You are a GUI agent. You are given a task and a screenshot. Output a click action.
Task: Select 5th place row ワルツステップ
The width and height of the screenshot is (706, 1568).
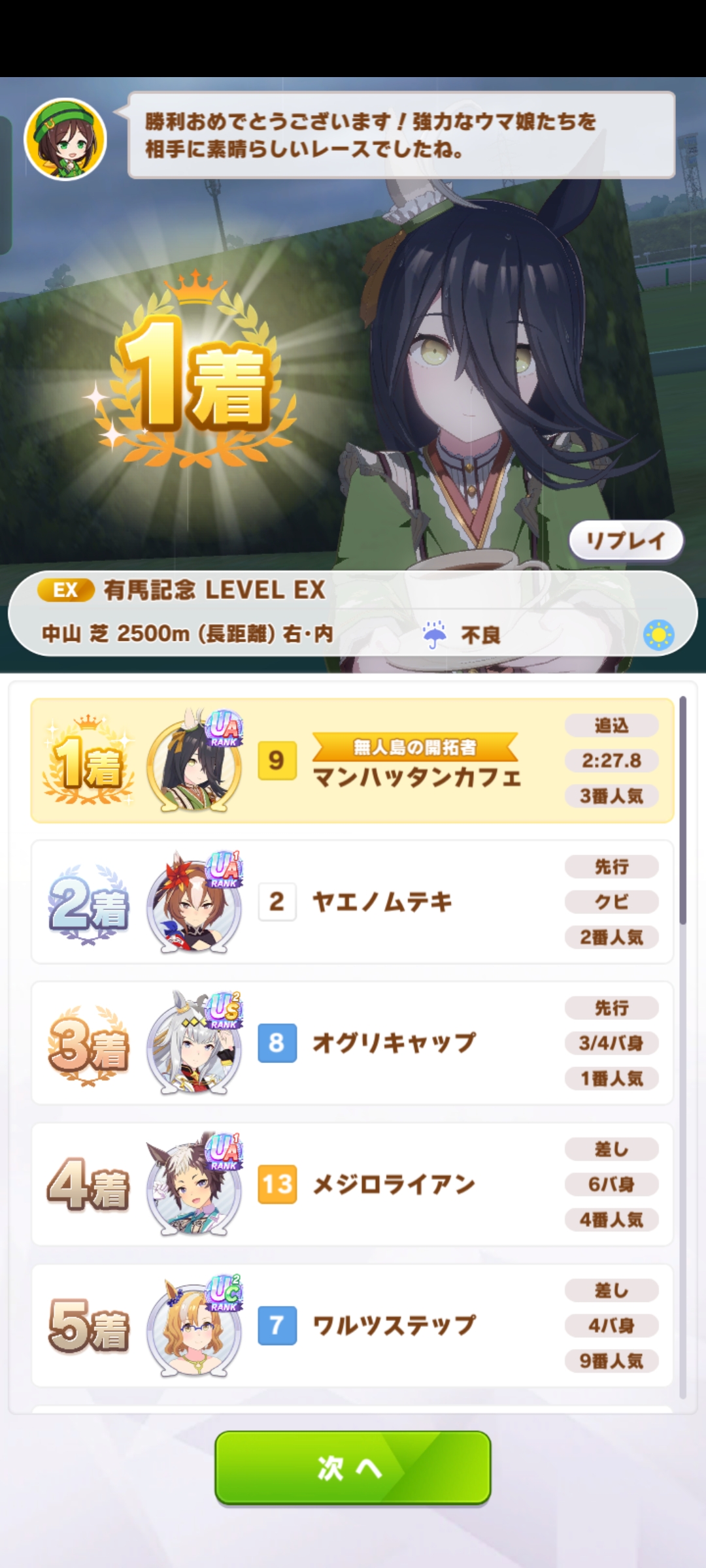click(352, 1325)
